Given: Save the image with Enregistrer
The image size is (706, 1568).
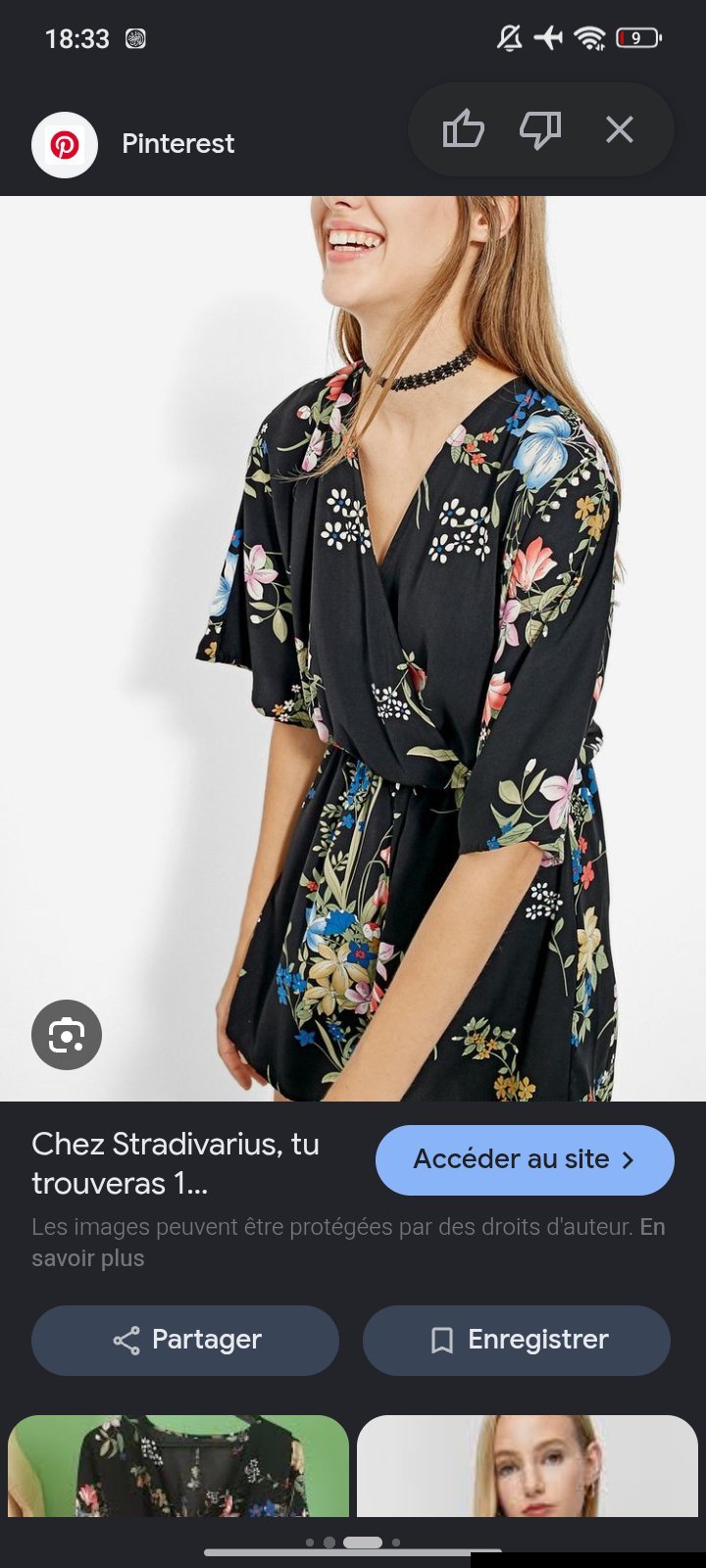Looking at the screenshot, I should coord(517,1340).
